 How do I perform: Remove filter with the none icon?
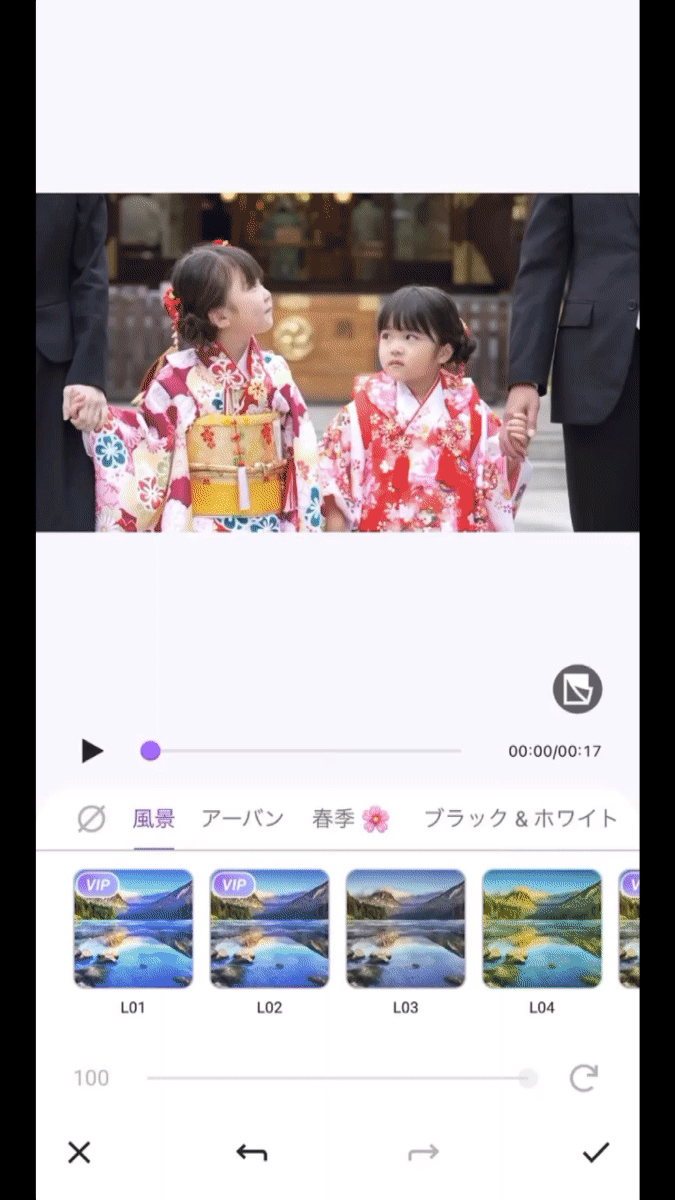(x=91, y=819)
